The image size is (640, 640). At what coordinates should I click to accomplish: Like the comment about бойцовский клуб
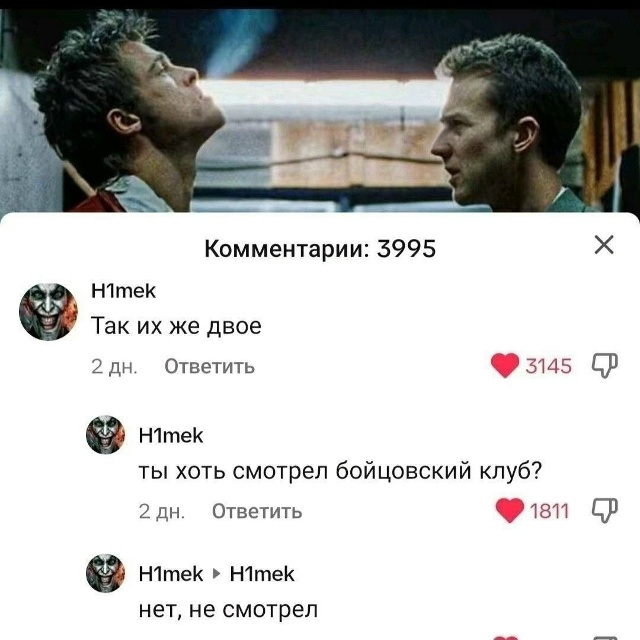coord(510,511)
